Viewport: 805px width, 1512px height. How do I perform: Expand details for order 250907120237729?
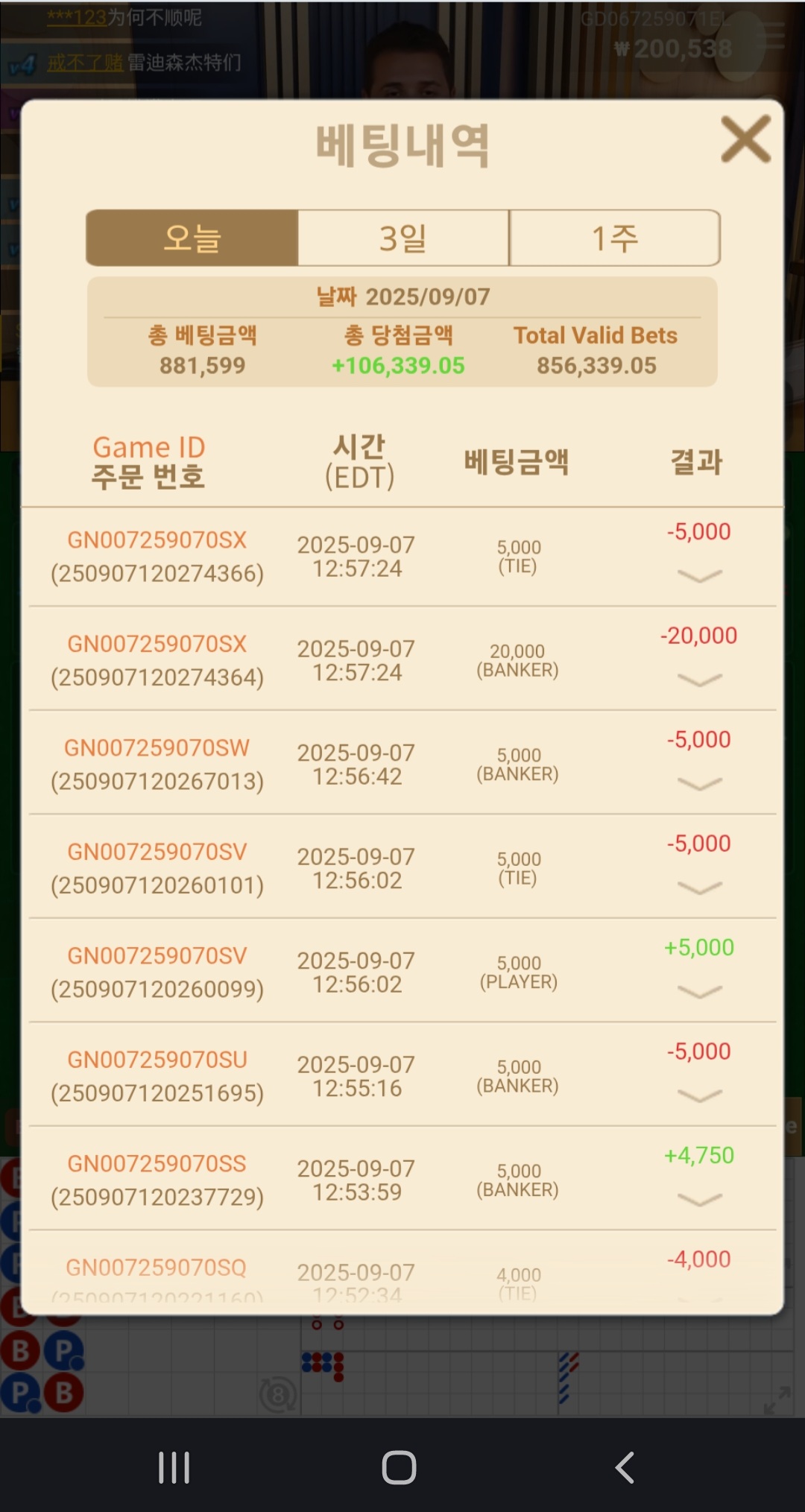[699, 1200]
